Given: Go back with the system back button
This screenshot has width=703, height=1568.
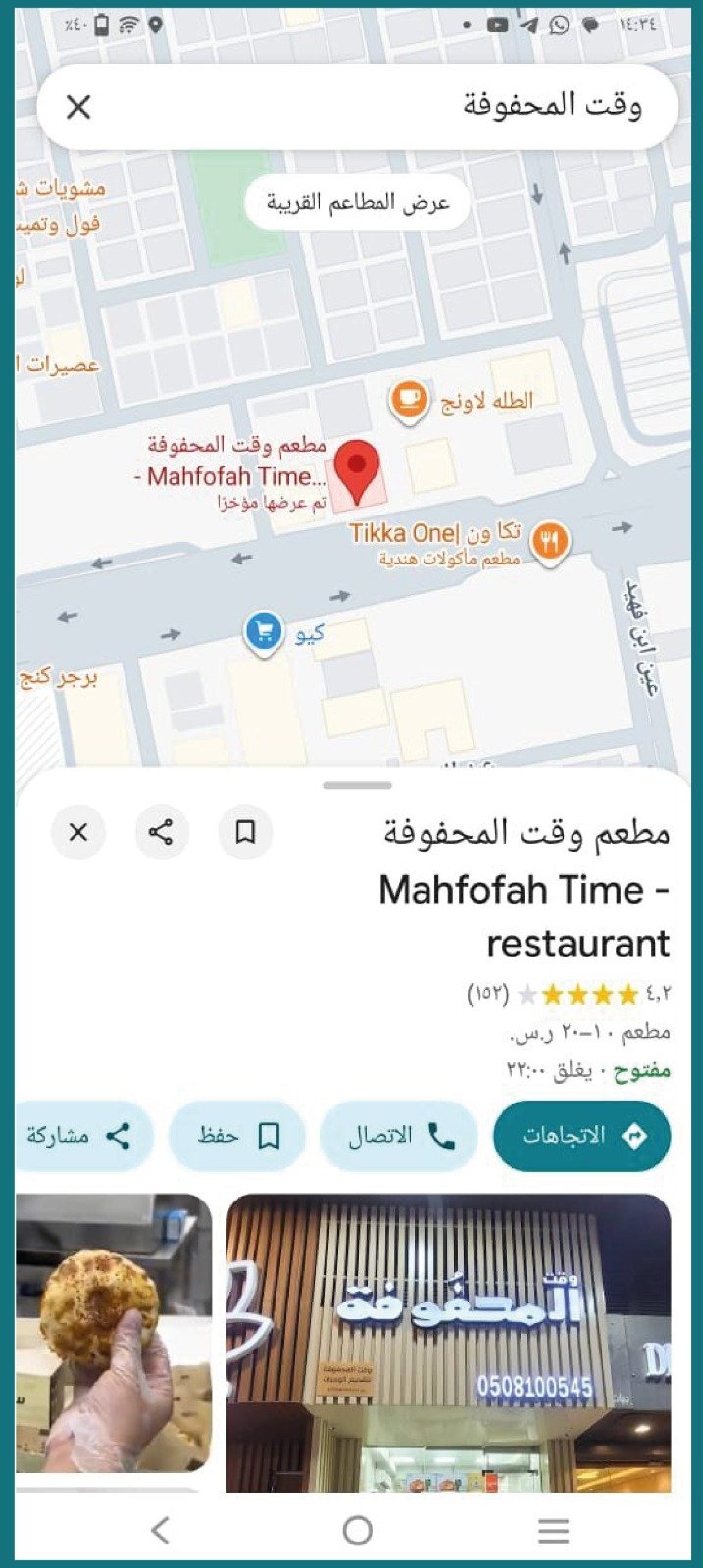Looking at the screenshot, I should coord(161,1530).
